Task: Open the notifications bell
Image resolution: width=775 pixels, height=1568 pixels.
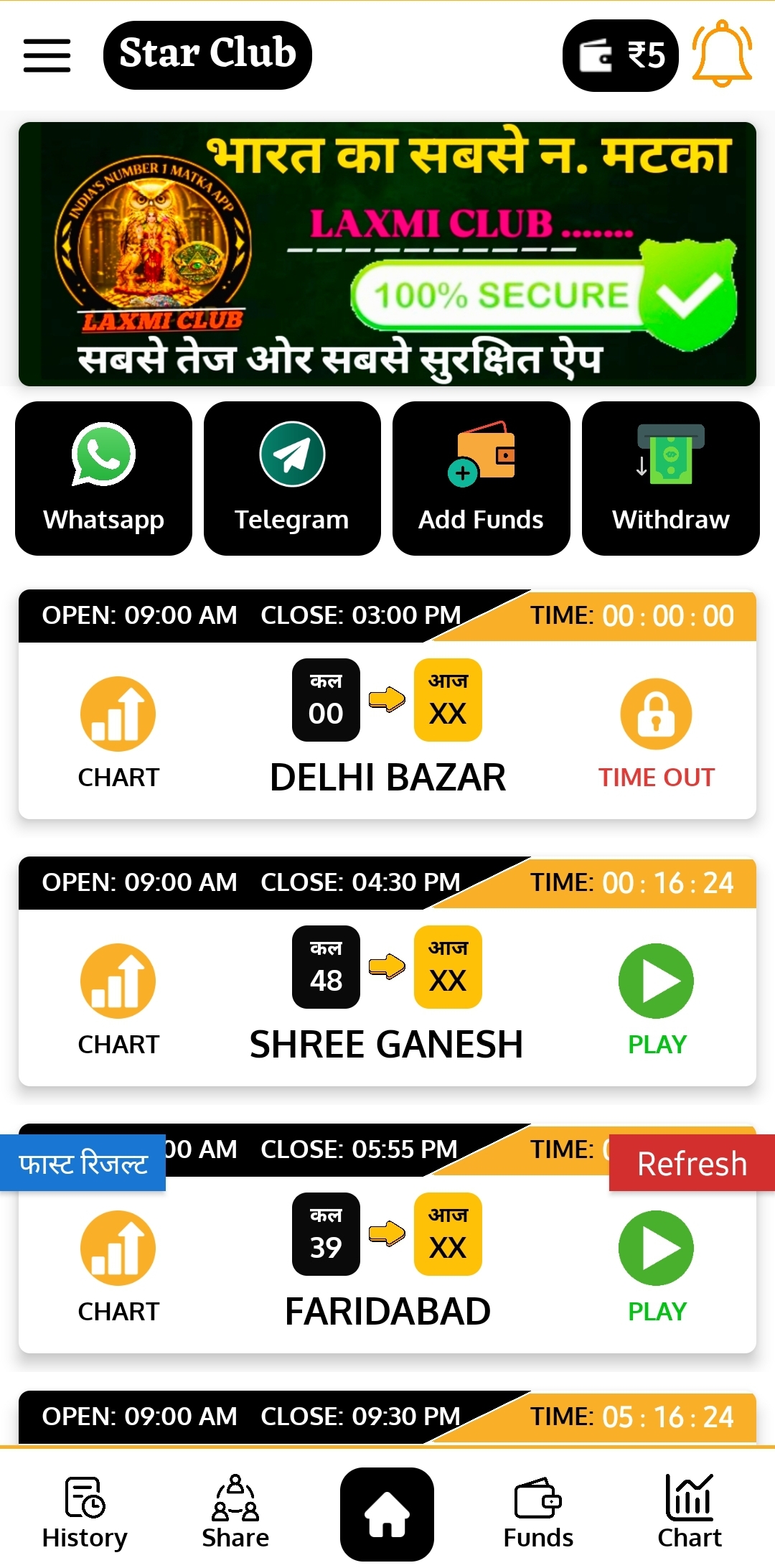Action: (722, 55)
